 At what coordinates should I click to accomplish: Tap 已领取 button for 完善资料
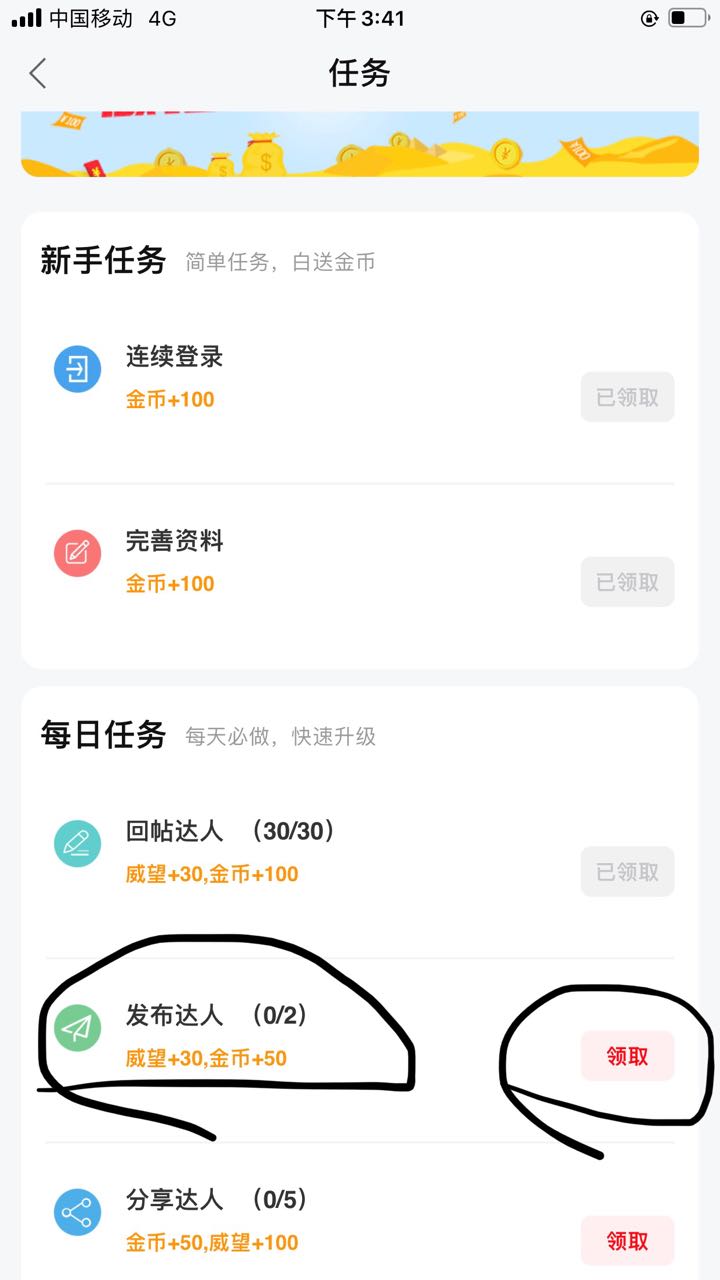[x=628, y=581]
